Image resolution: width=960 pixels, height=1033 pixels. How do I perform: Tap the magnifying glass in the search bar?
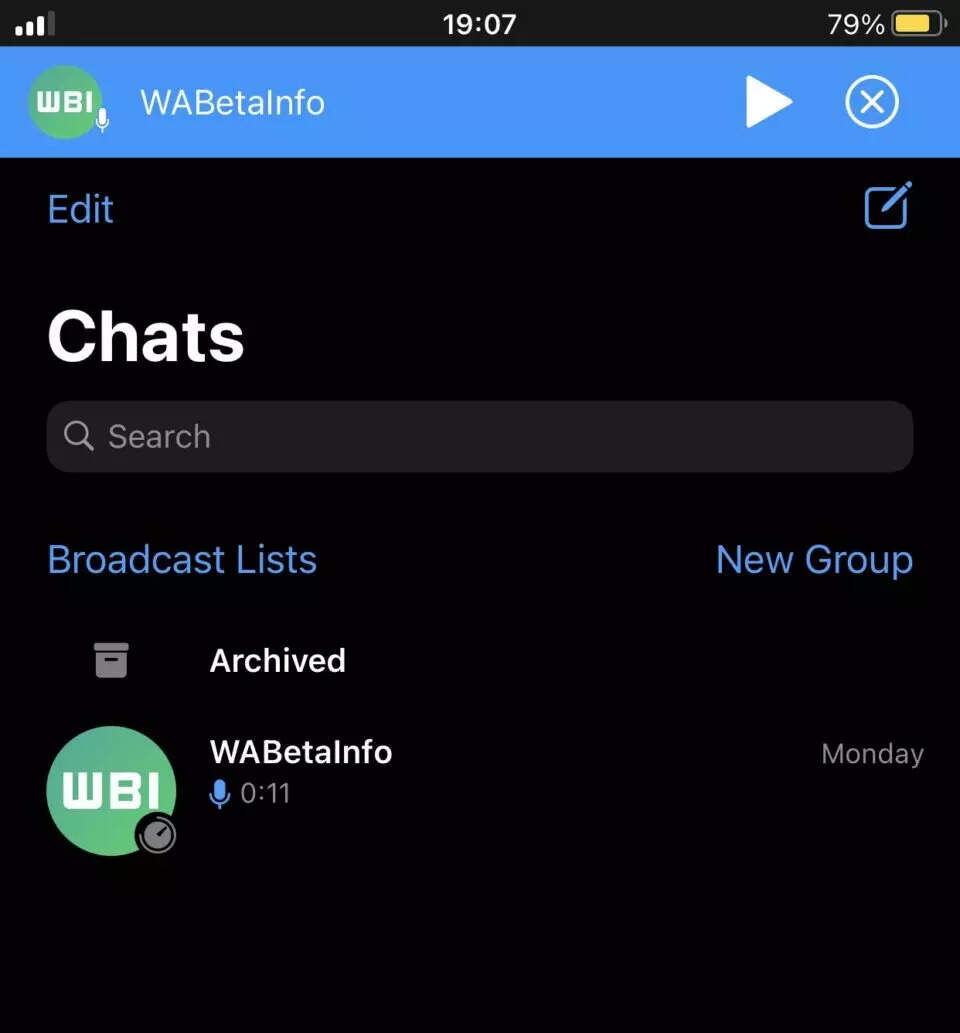[x=78, y=436]
